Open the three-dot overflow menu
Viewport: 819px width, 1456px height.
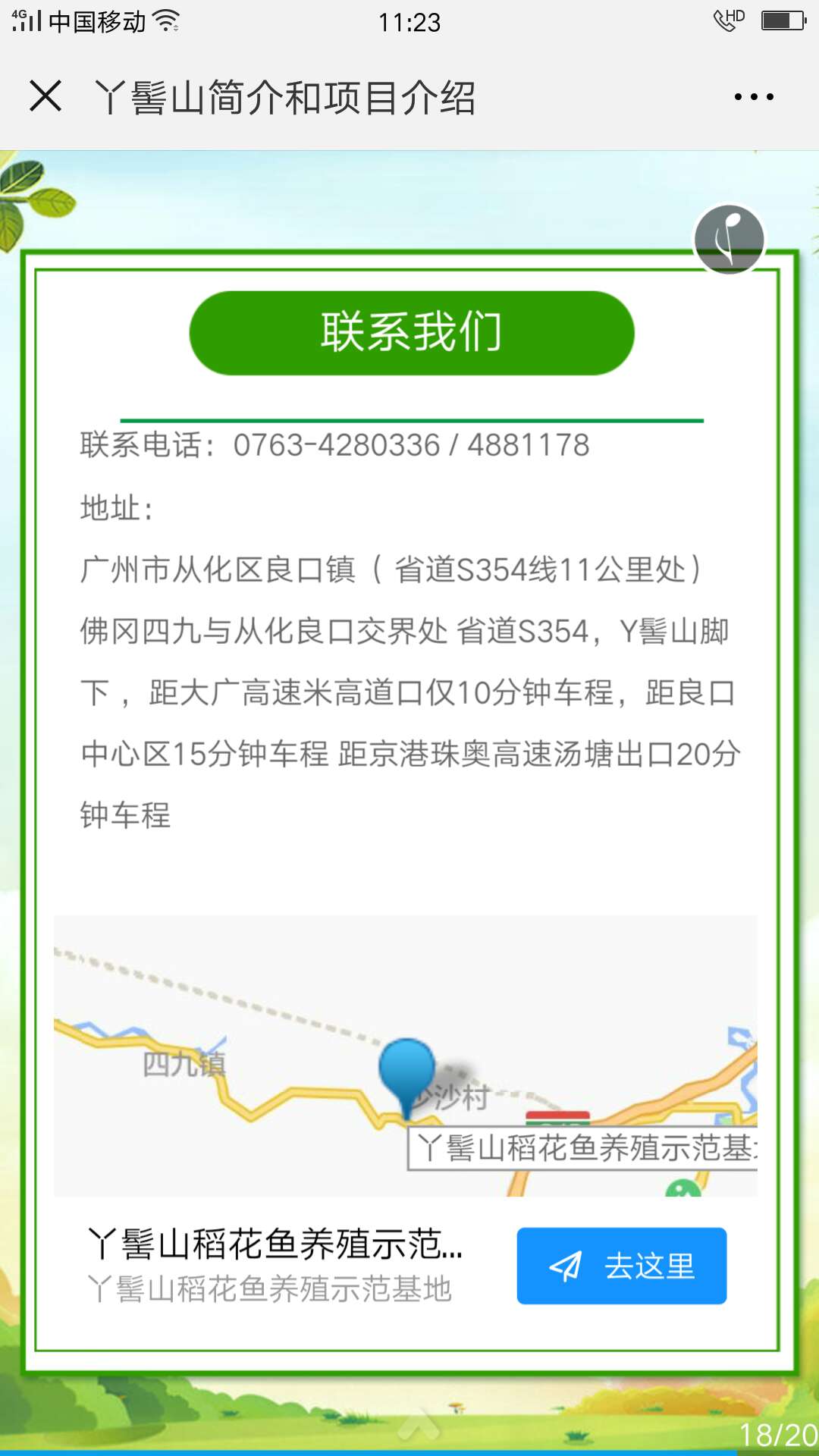pyautogui.click(x=754, y=97)
